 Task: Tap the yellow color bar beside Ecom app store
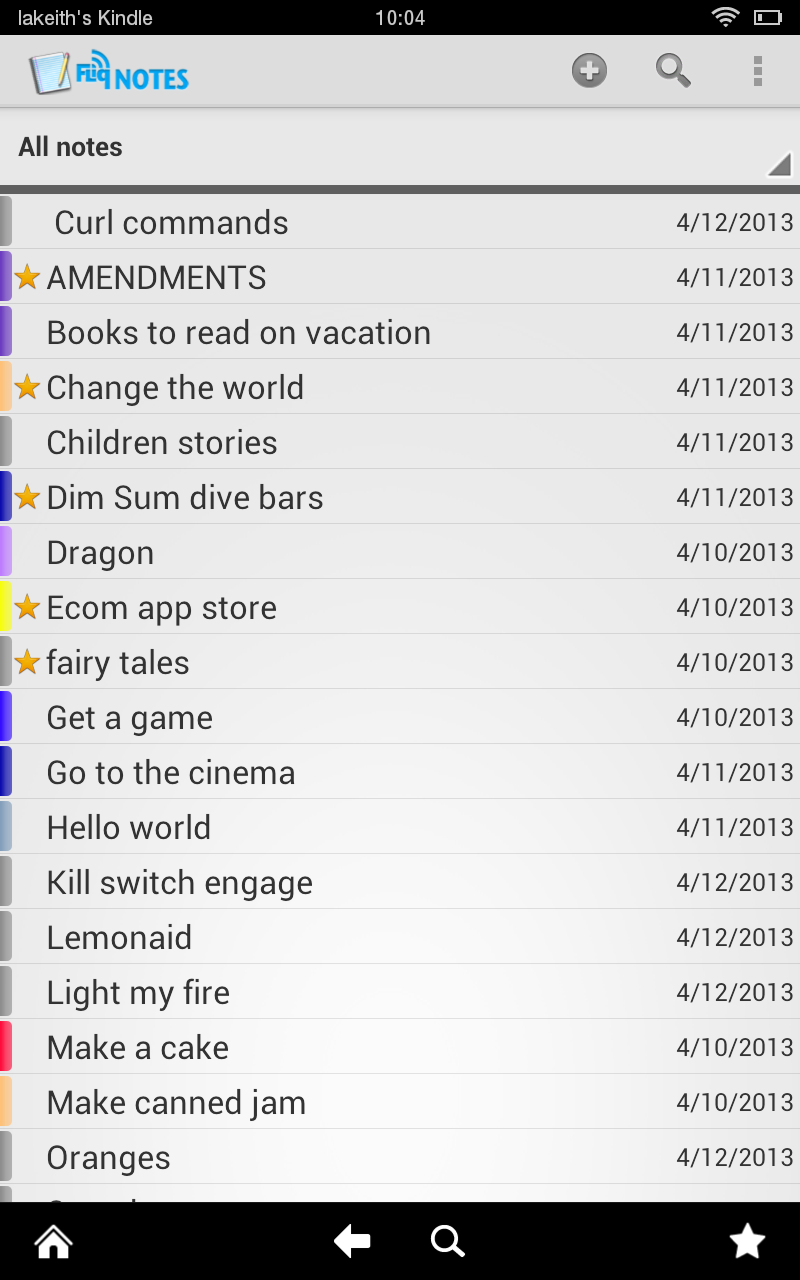[6, 606]
